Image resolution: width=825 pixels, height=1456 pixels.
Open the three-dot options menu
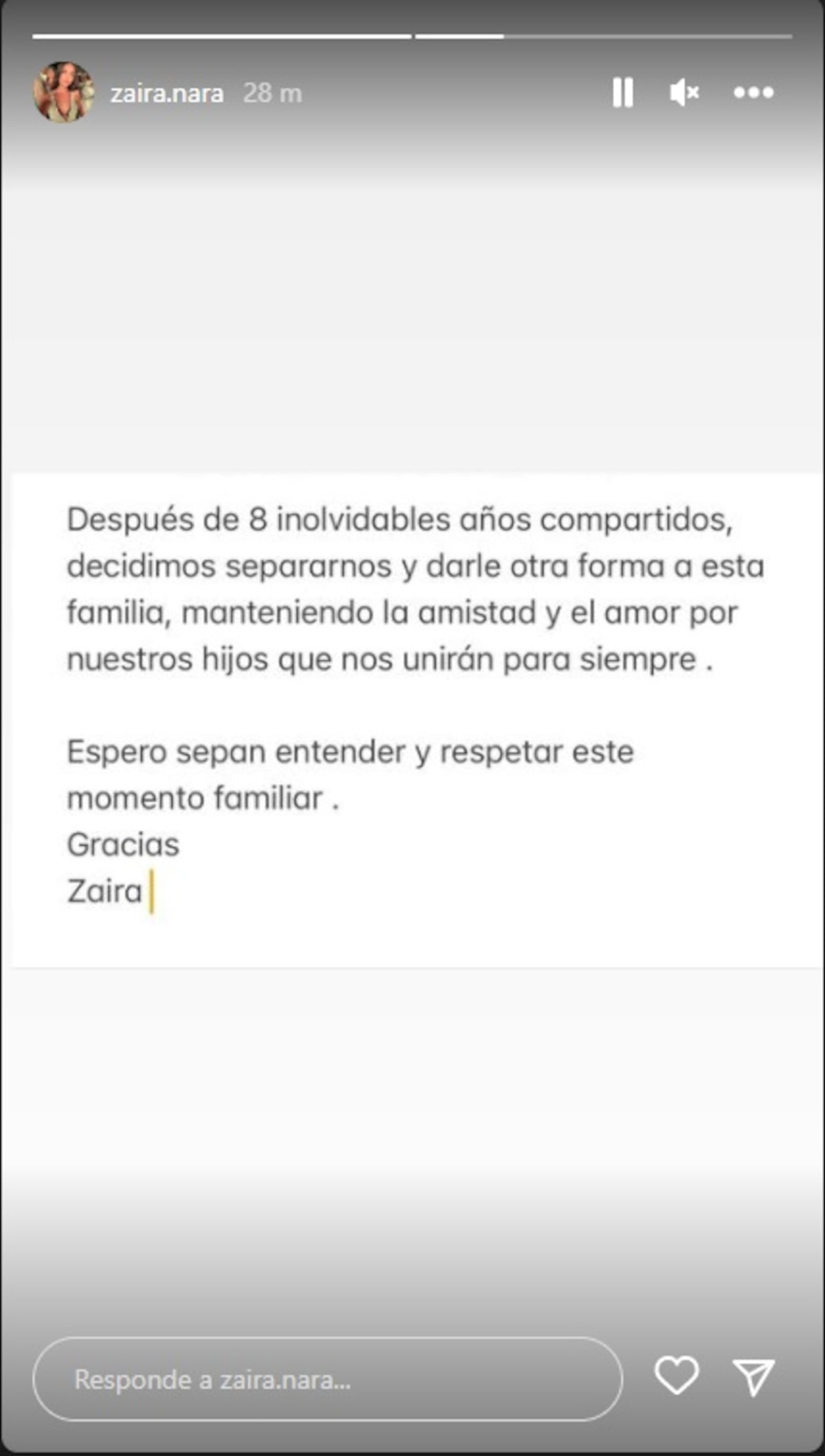click(753, 92)
